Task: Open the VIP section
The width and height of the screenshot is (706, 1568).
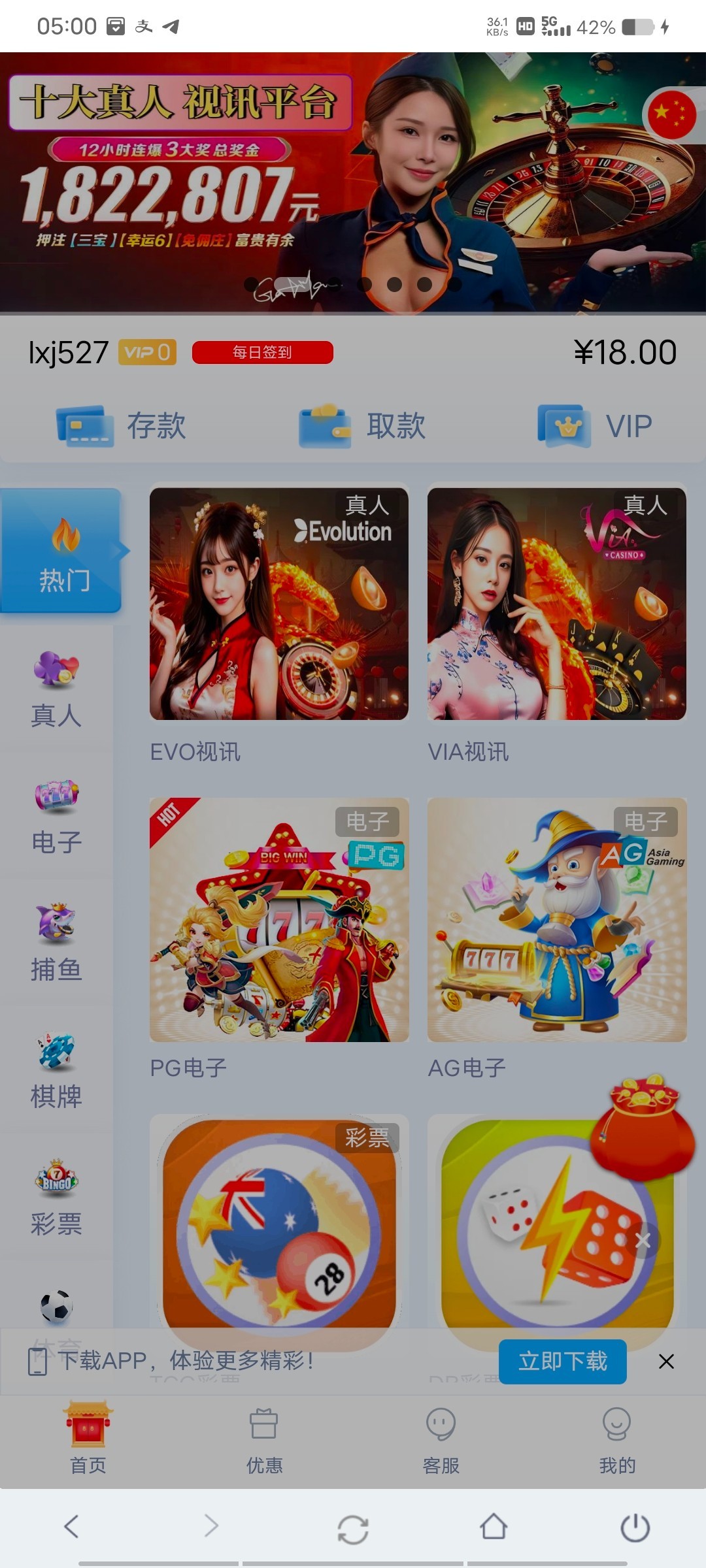Action: click(x=595, y=426)
